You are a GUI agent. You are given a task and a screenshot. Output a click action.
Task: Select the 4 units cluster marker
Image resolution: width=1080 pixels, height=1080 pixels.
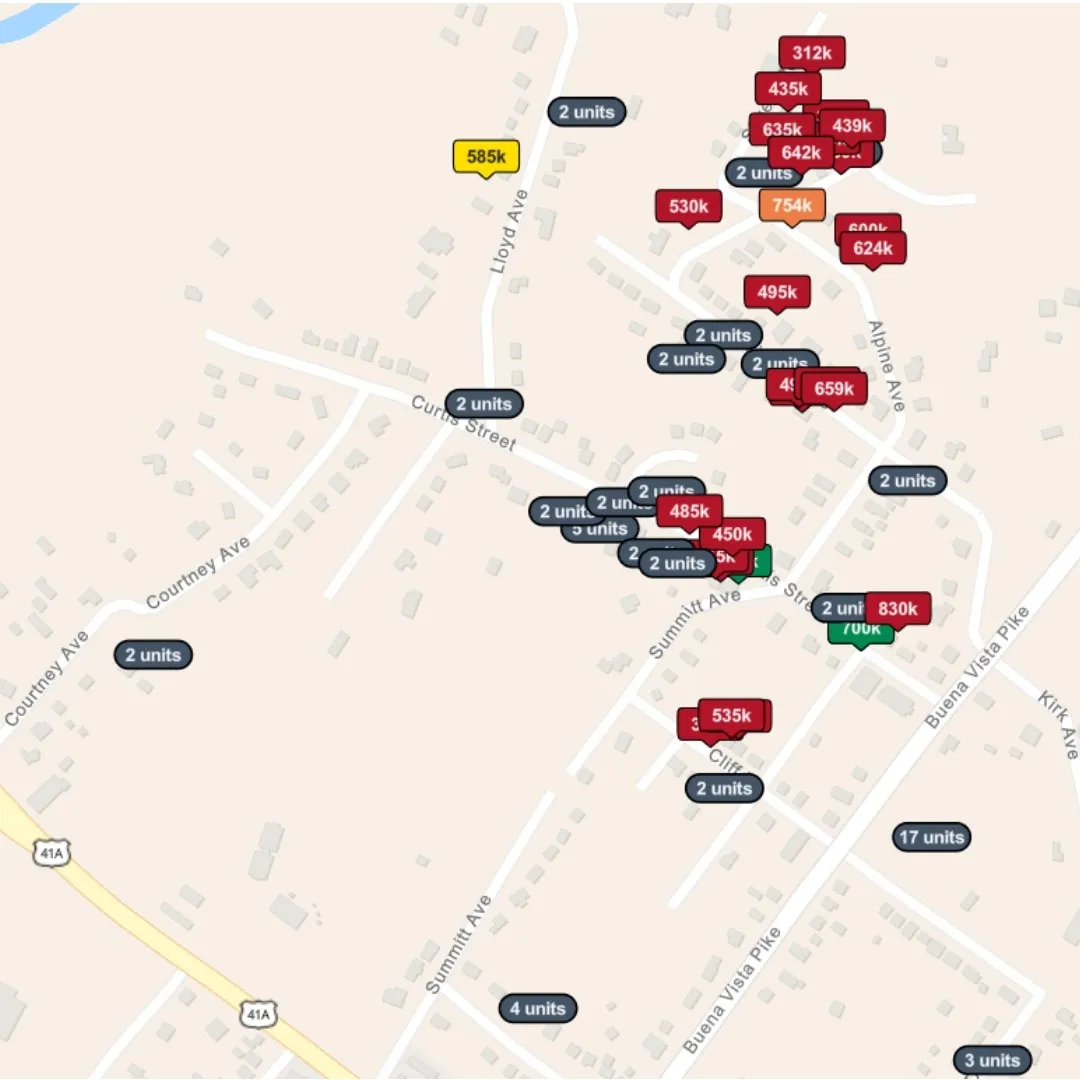(x=538, y=1008)
